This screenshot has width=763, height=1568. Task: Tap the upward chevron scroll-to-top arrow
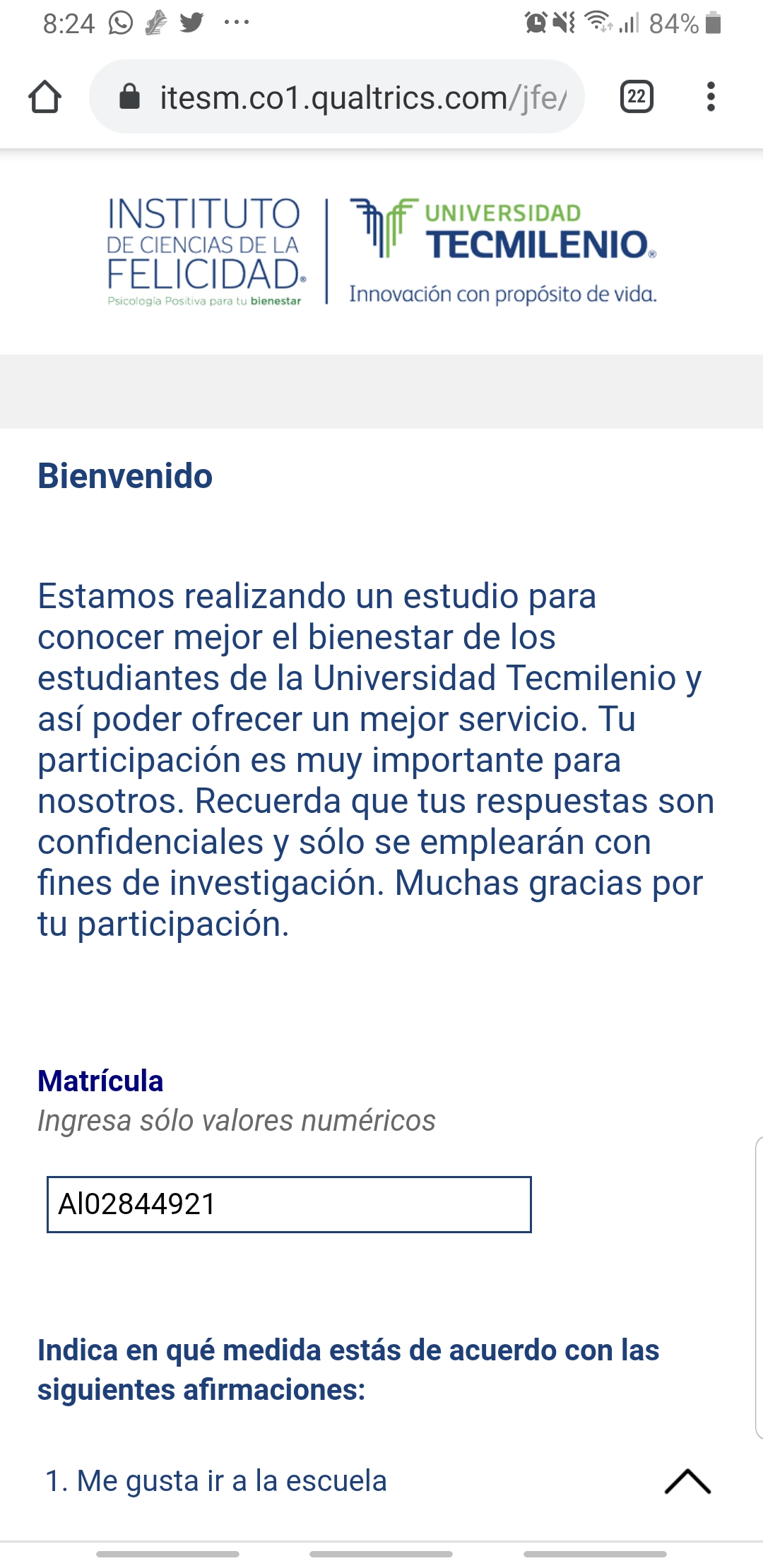(x=687, y=1482)
